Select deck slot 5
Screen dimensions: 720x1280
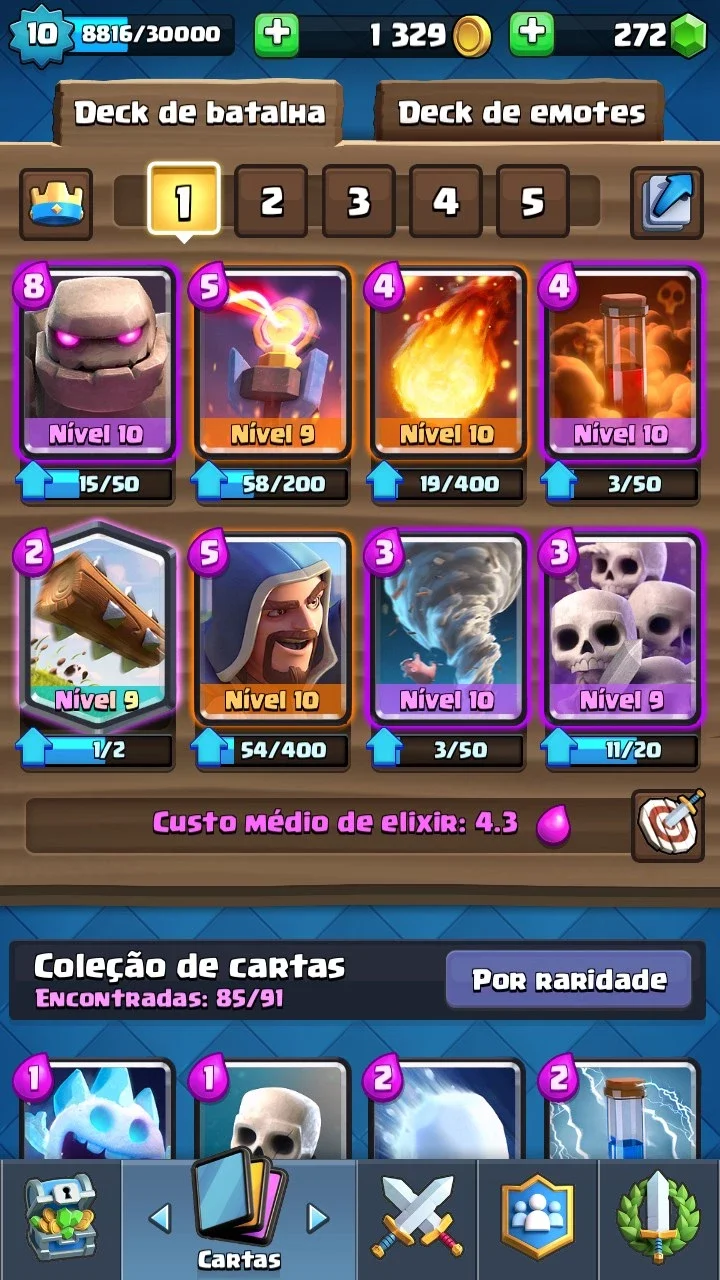click(x=532, y=201)
